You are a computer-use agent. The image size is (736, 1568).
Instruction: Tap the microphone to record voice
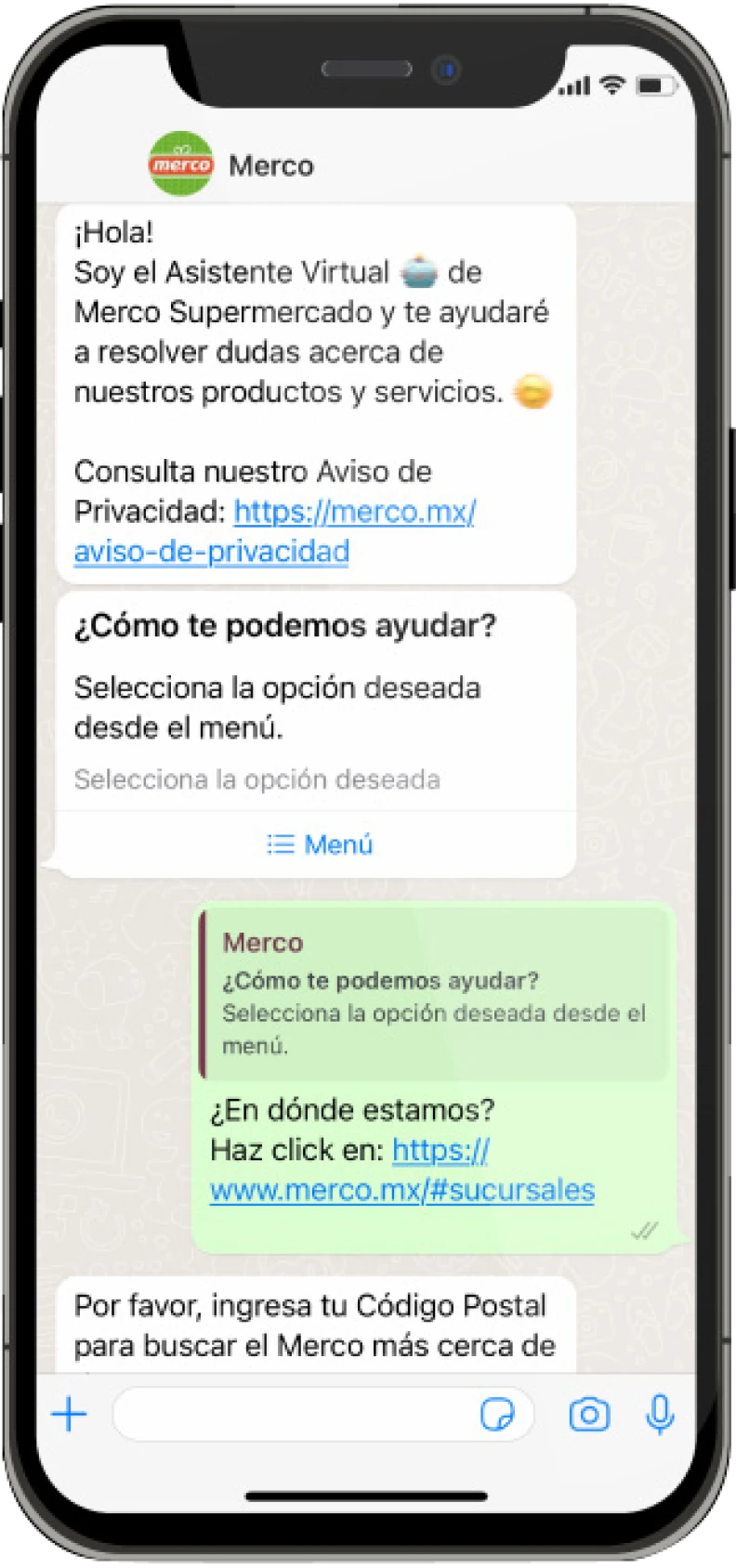(x=660, y=1415)
